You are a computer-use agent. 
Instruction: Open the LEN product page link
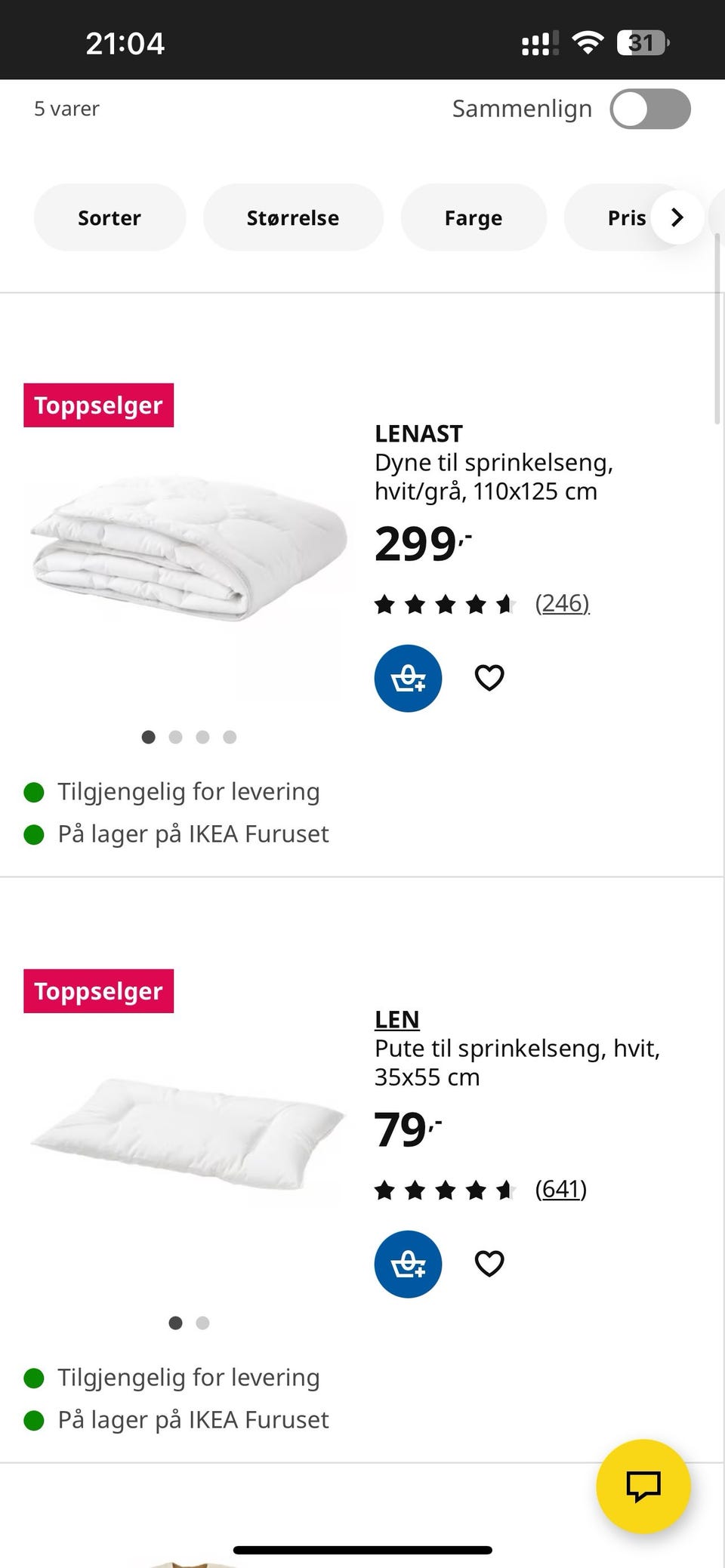pos(396,1019)
